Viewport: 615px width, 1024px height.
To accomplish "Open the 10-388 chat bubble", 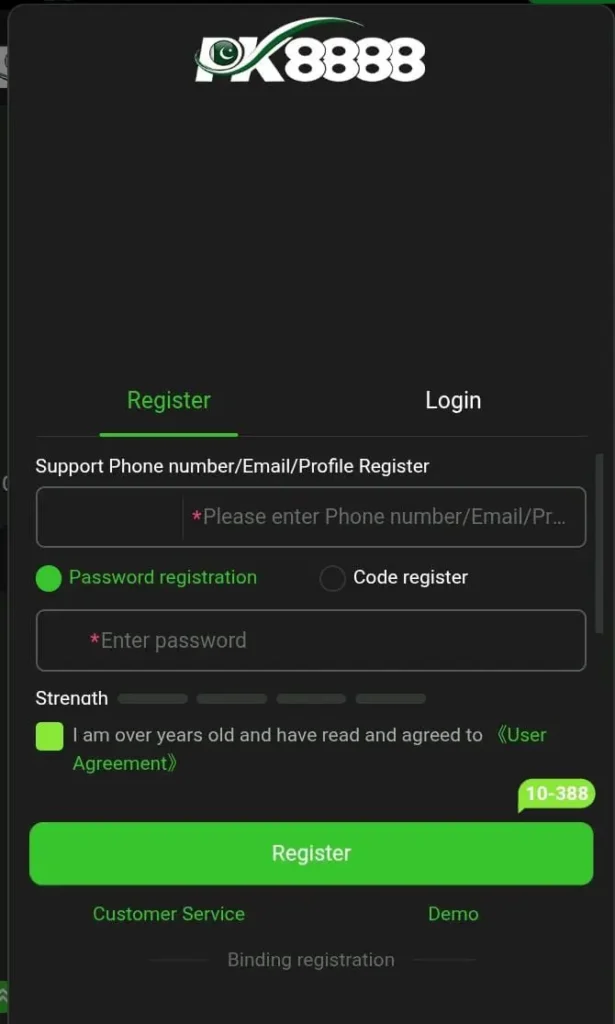I will point(556,794).
